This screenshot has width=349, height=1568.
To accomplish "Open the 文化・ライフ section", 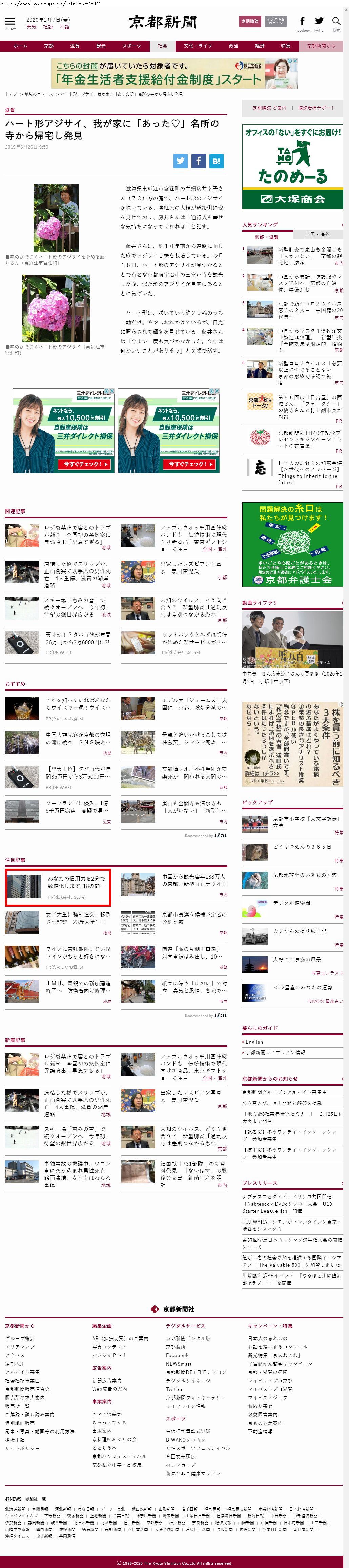I will click(x=198, y=46).
